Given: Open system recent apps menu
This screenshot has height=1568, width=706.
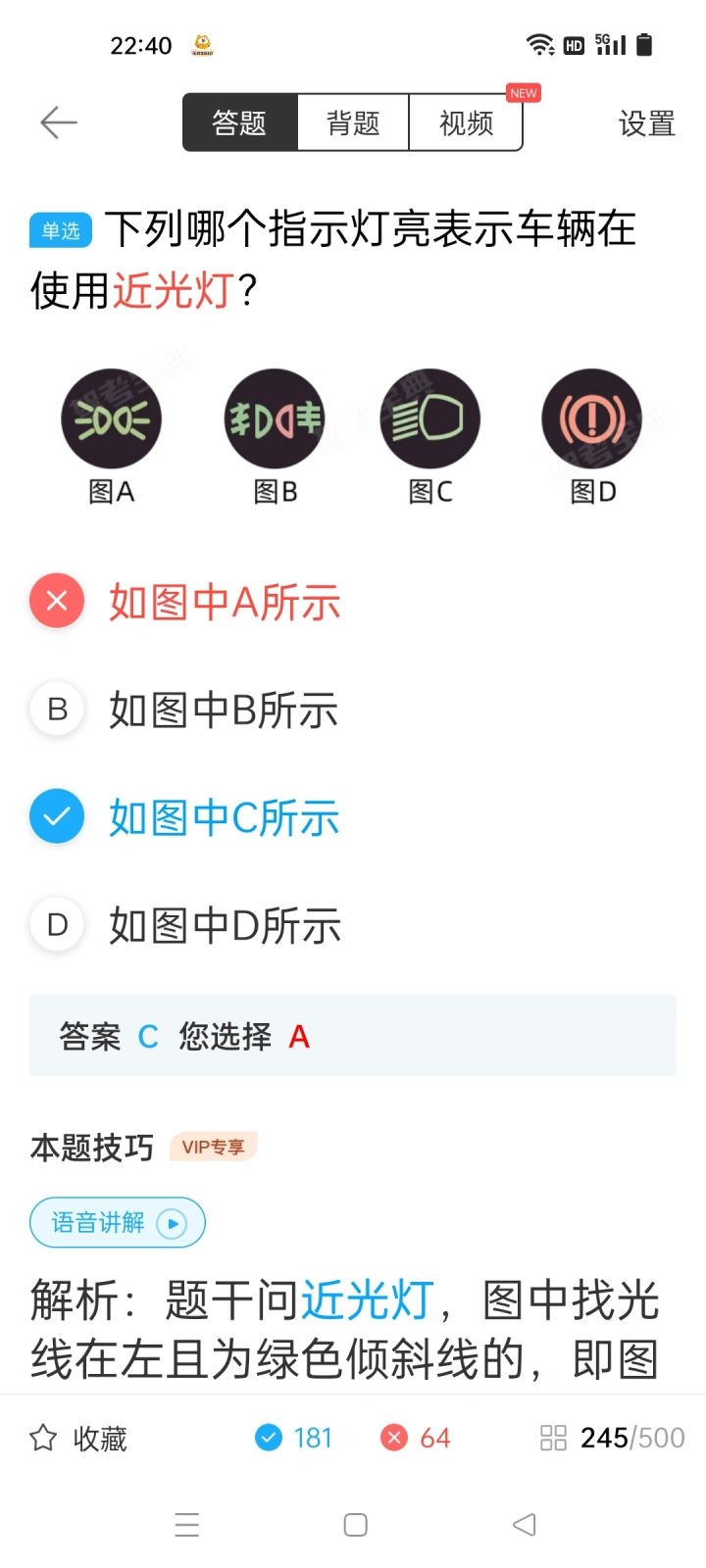Looking at the screenshot, I should click(186, 1525).
